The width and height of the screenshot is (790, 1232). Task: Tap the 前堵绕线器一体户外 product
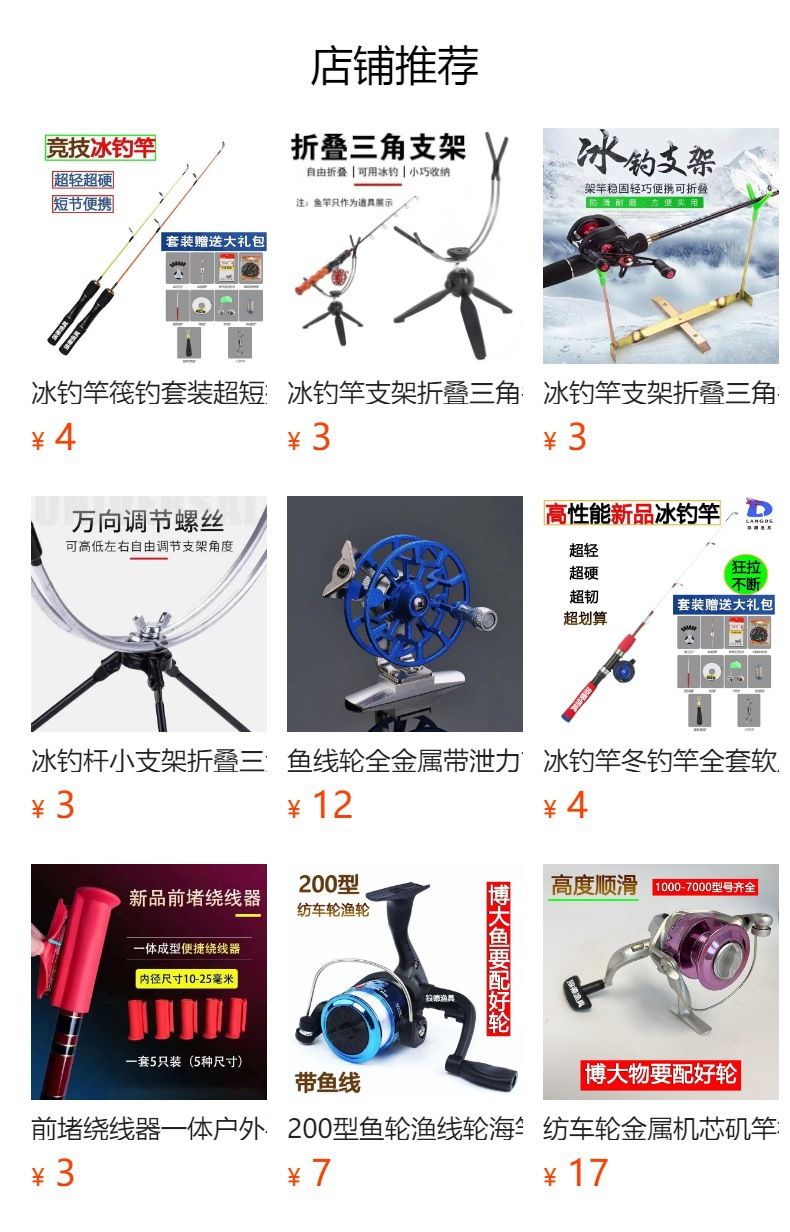(x=149, y=982)
